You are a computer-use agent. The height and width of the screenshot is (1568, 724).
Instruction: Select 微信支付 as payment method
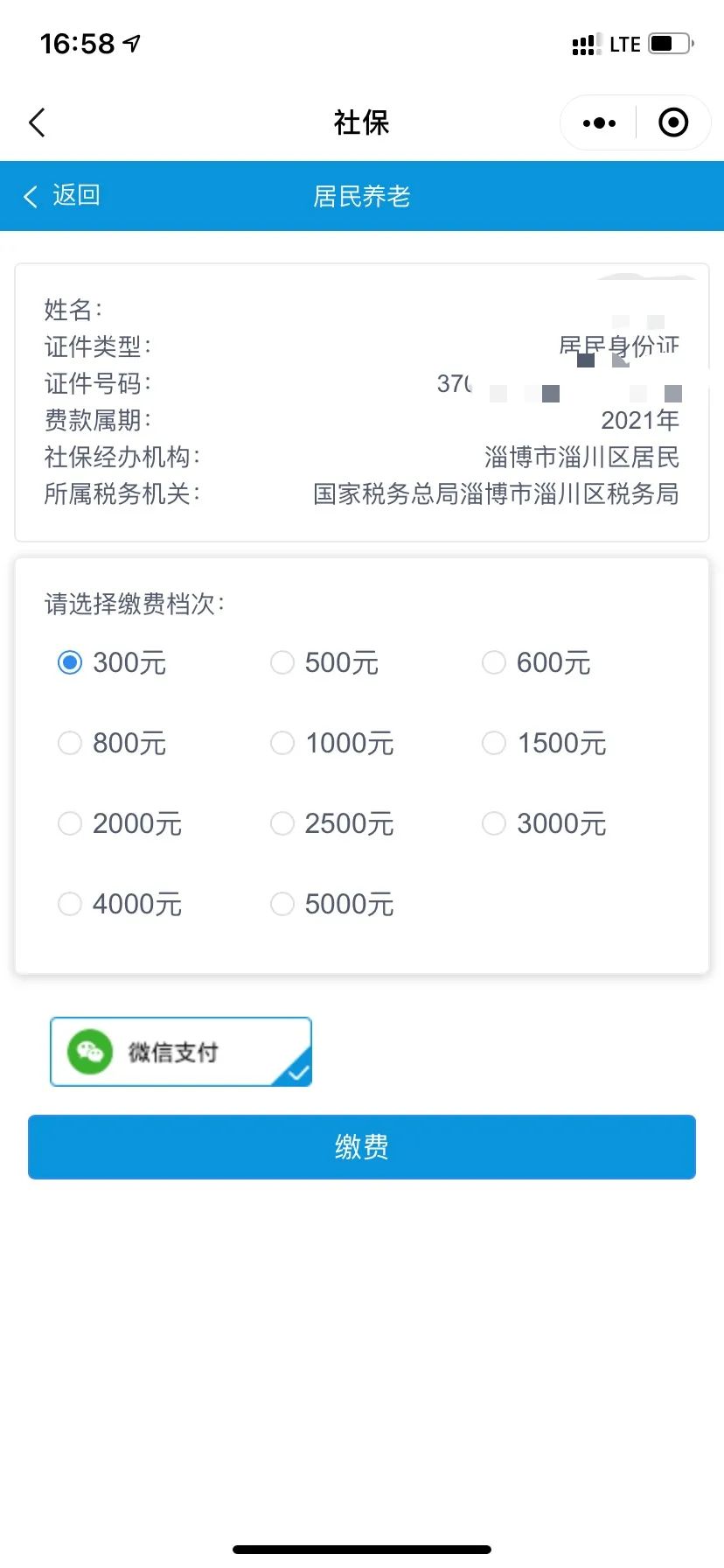click(181, 1052)
